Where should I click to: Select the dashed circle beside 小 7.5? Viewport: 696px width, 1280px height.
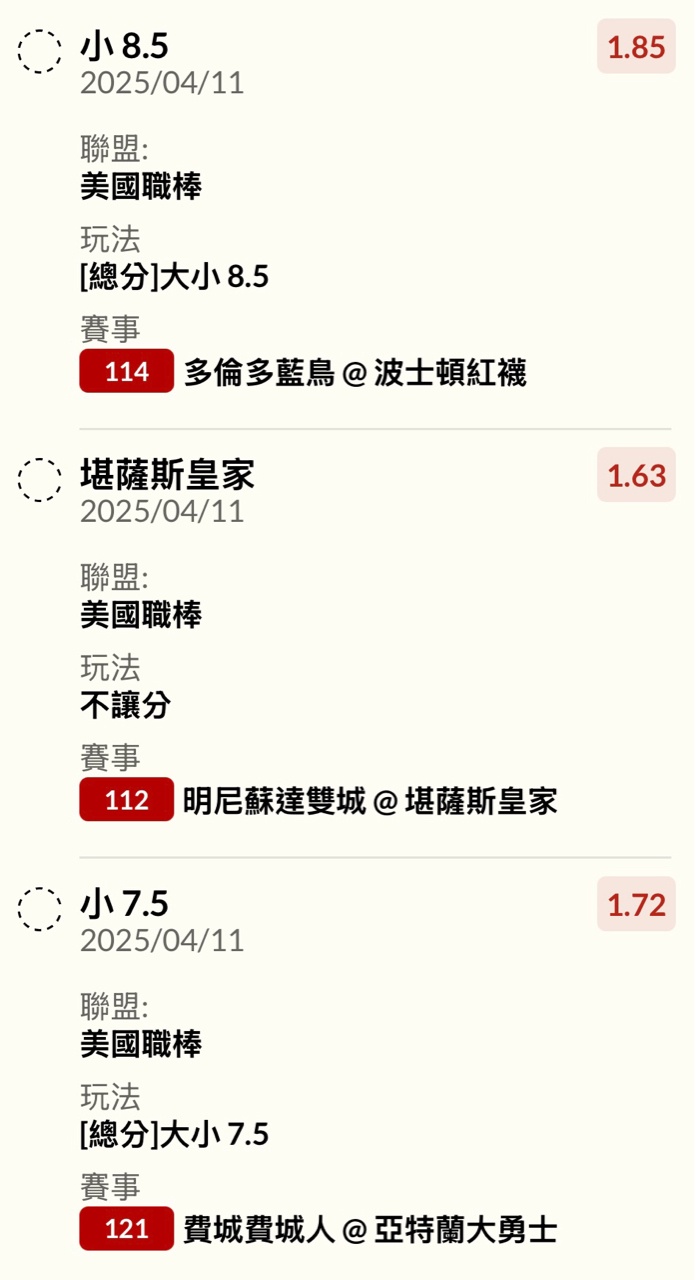(40, 909)
